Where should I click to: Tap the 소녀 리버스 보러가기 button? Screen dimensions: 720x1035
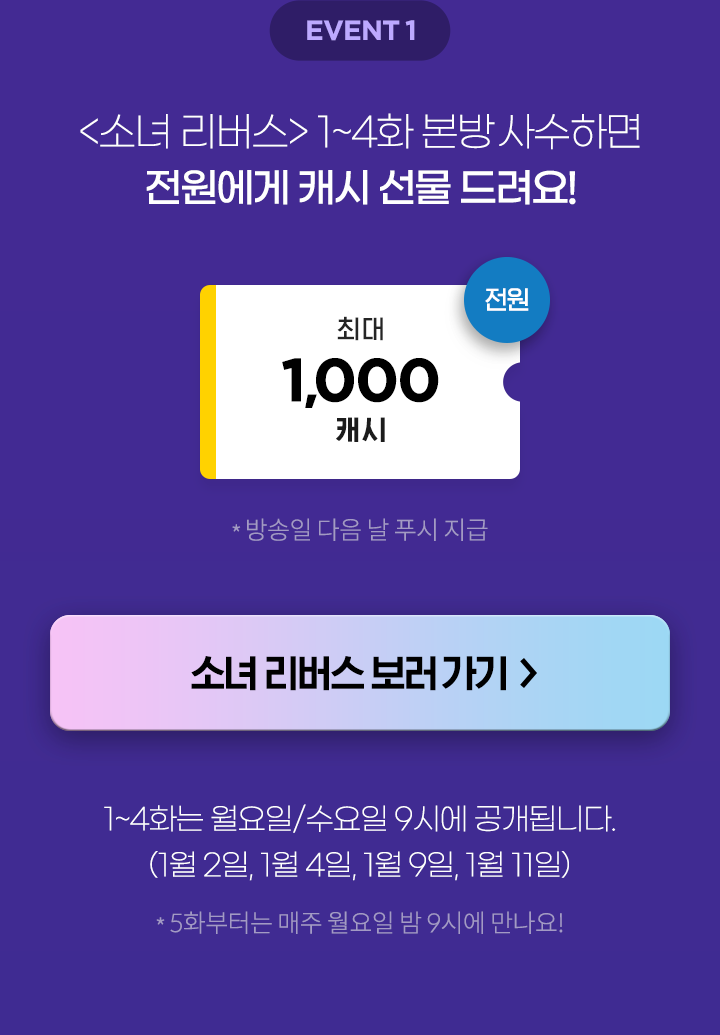pos(360,673)
